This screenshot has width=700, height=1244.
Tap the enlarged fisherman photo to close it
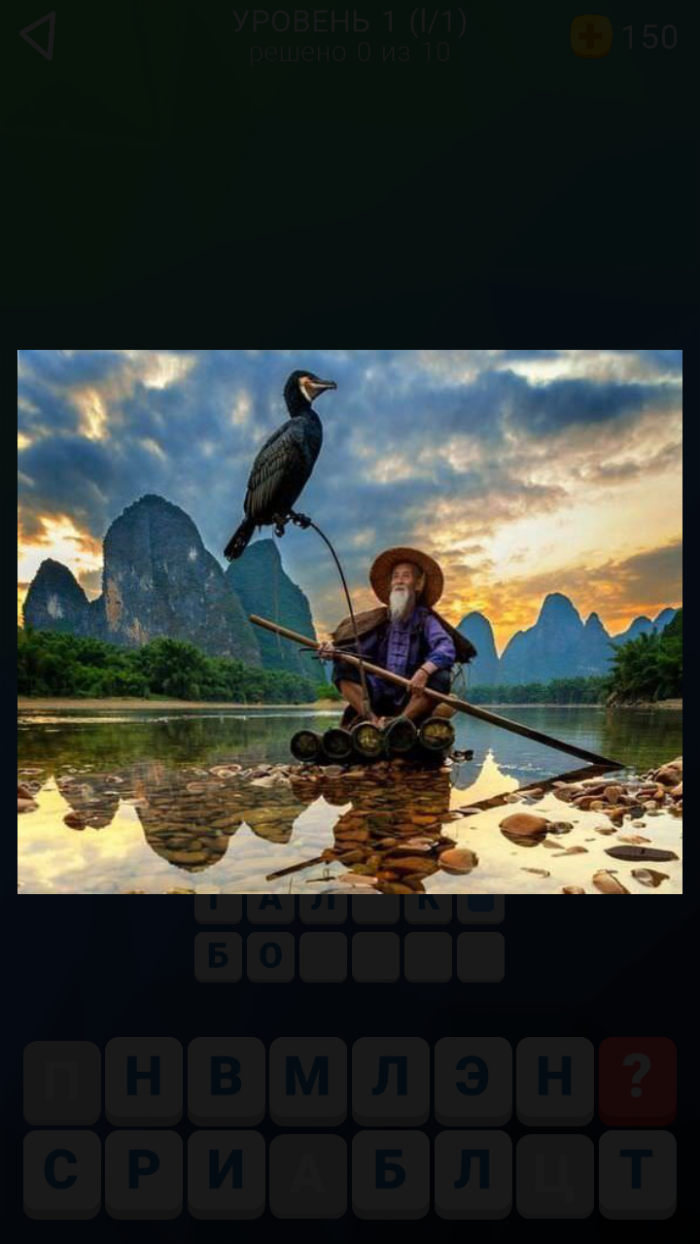(350, 620)
